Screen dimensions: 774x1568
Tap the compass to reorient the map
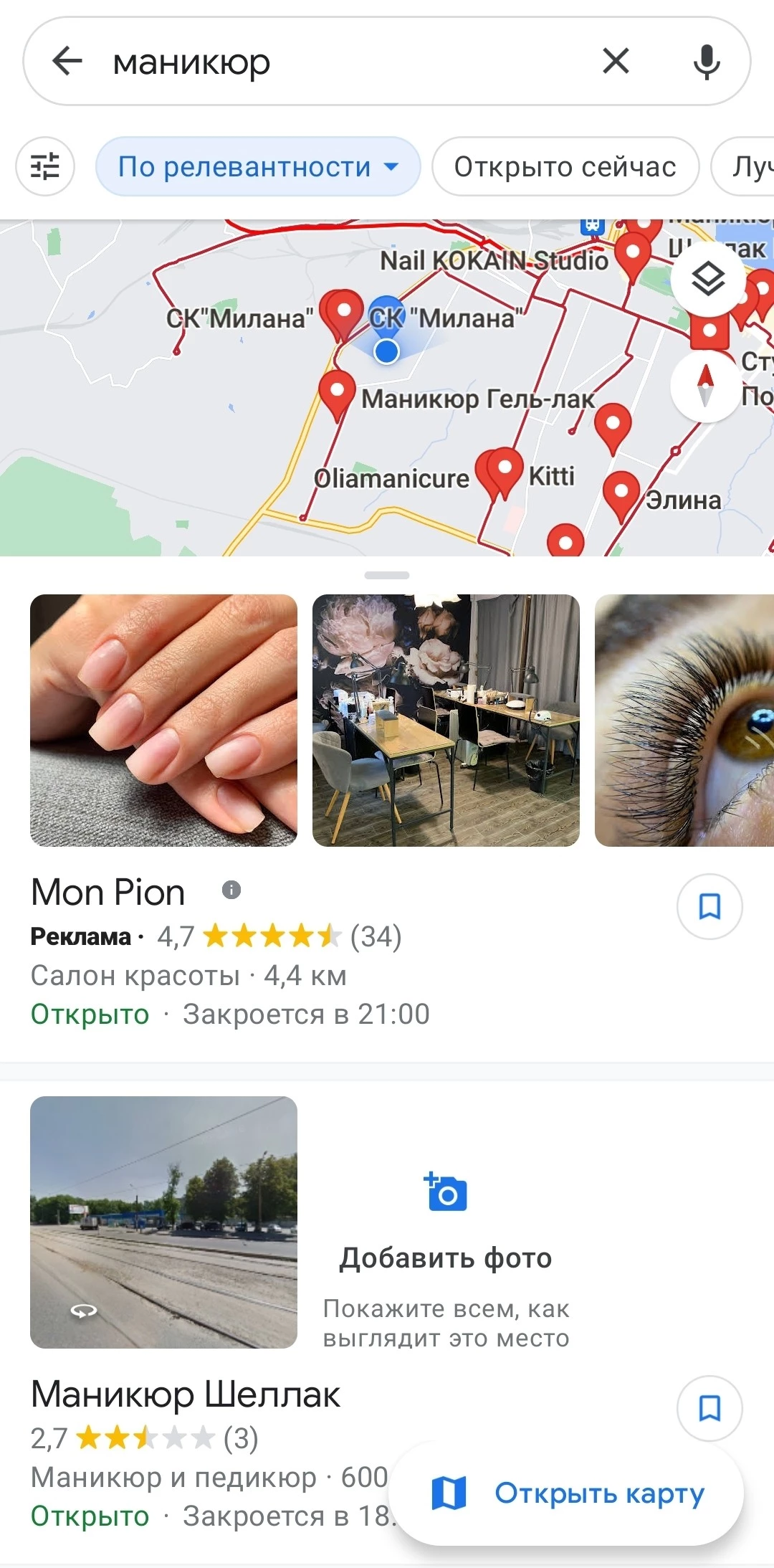[706, 386]
